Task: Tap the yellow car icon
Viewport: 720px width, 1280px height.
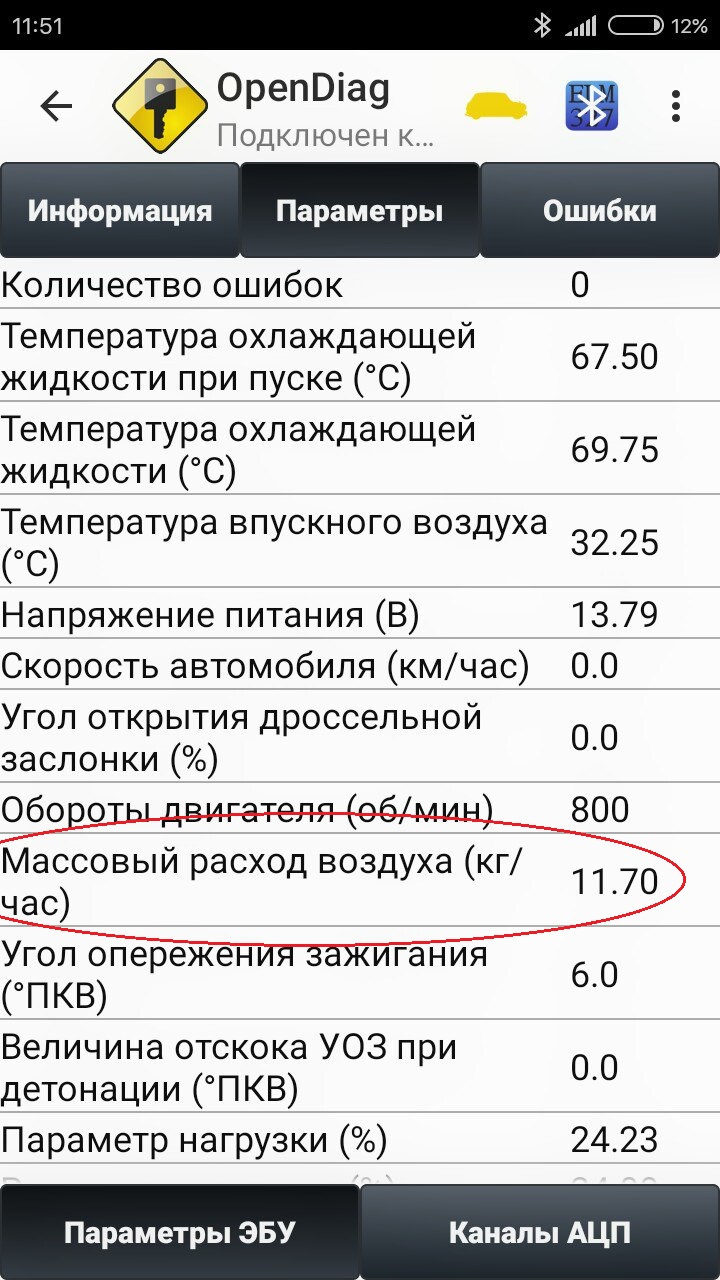Action: point(499,107)
